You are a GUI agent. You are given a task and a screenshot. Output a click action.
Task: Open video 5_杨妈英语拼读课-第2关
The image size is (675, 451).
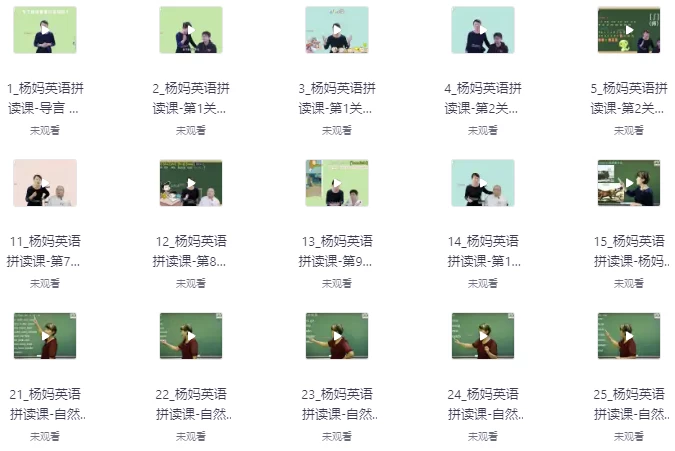click(x=629, y=30)
